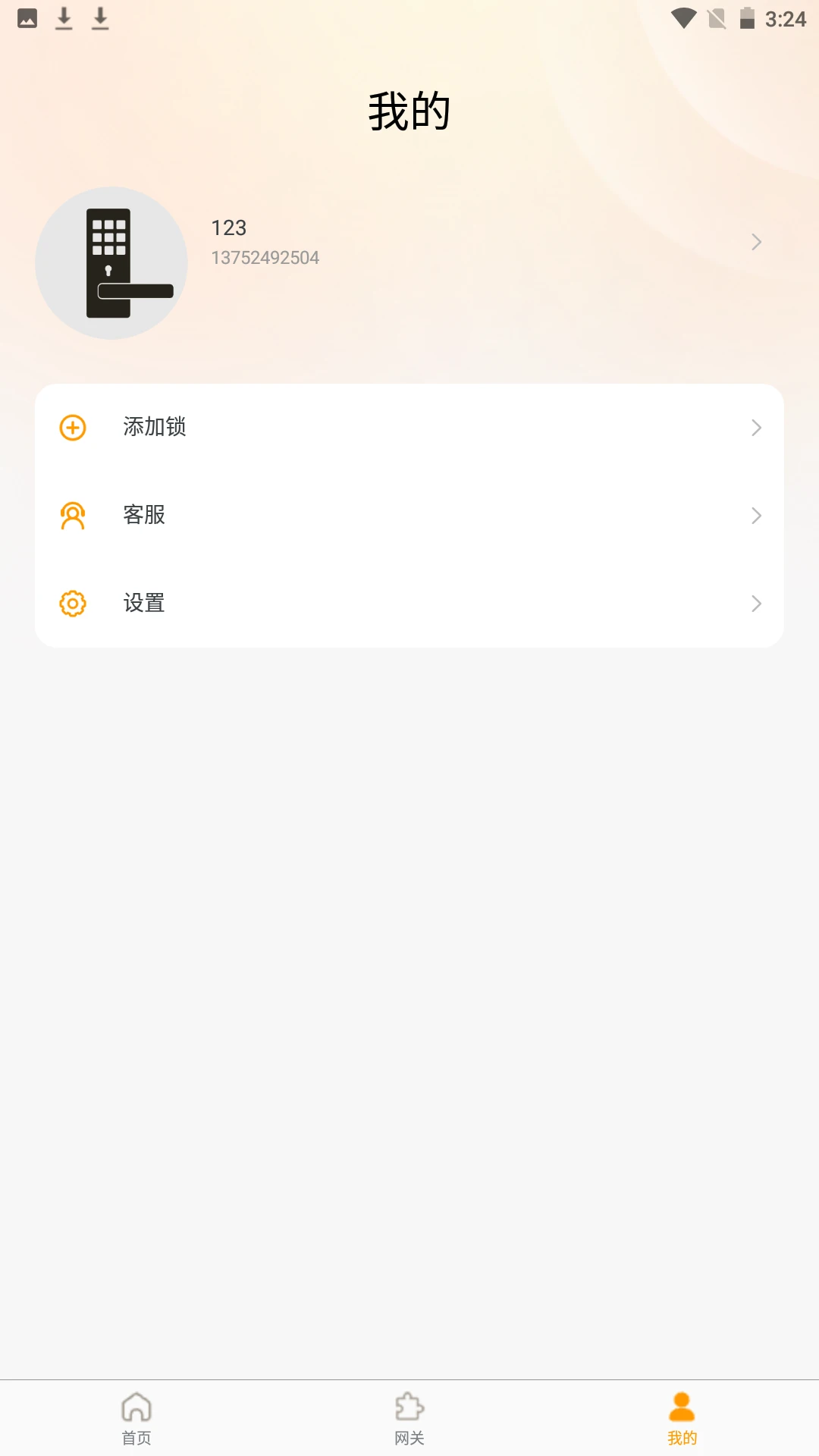Image resolution: width=819 pixels, height=1456 pixels.
Task: Click the phone number 13752492504
Action: [x=265, y=257]
